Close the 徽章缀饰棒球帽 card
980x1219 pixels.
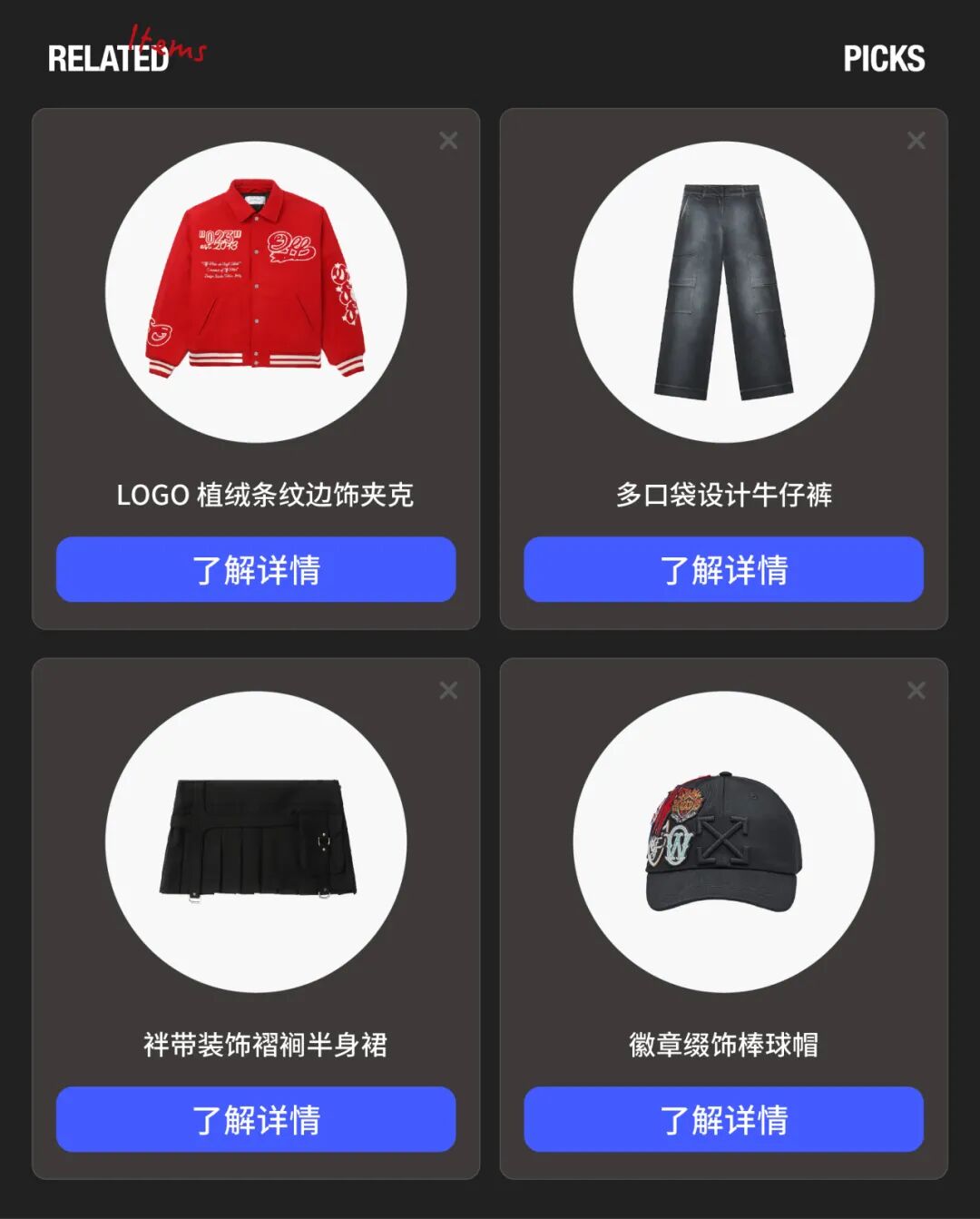tap(916, 691)
